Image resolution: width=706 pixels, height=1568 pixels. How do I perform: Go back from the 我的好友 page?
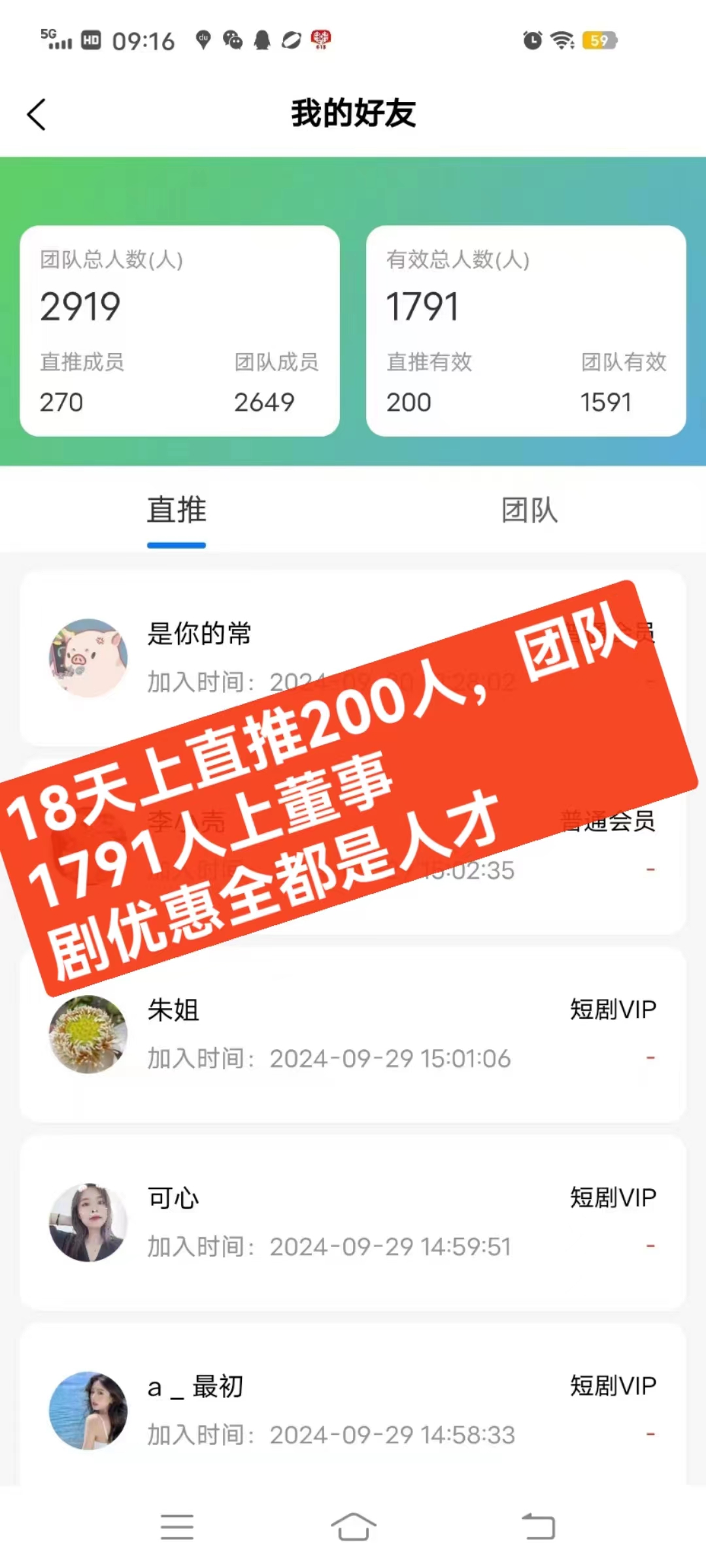tap(37, 114)
